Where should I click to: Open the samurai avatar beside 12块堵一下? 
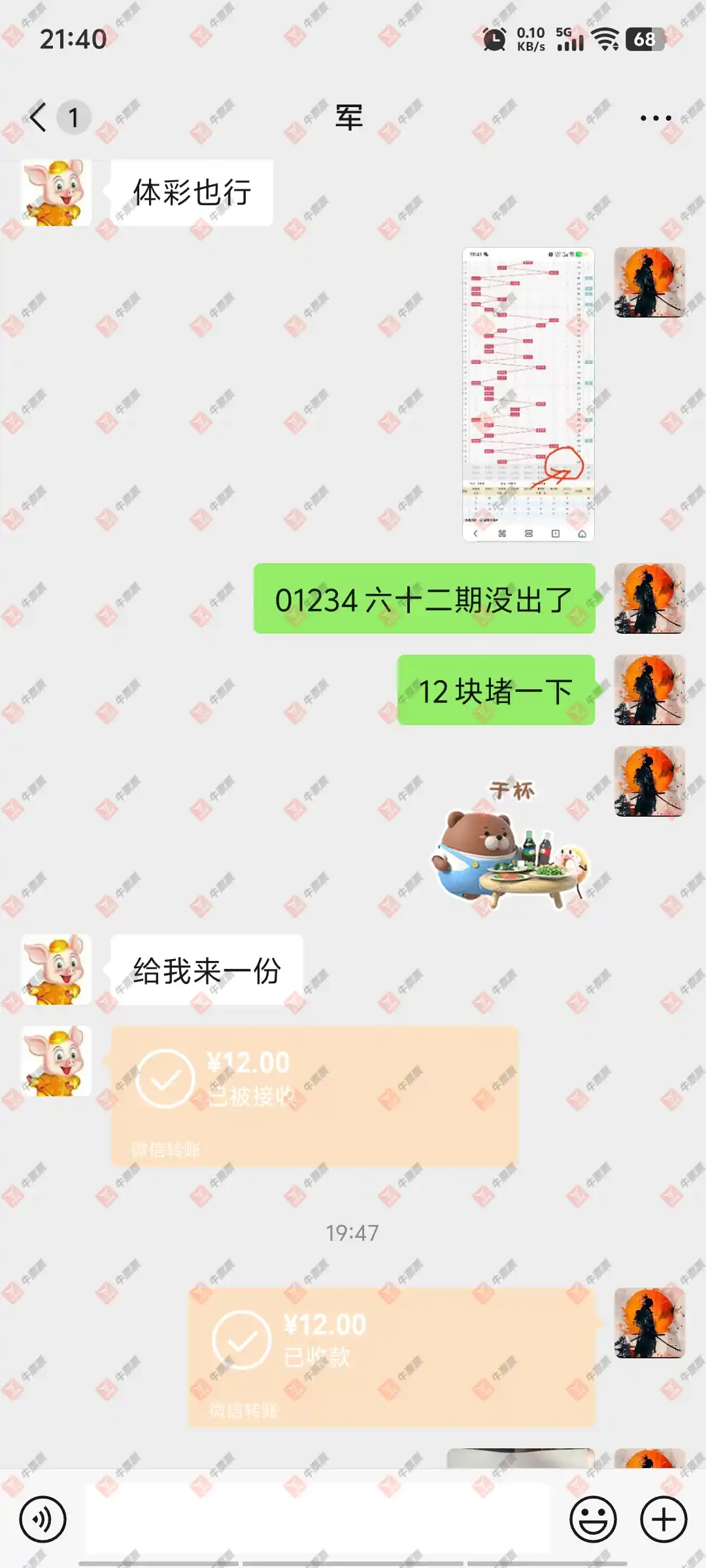click(649, 690)
